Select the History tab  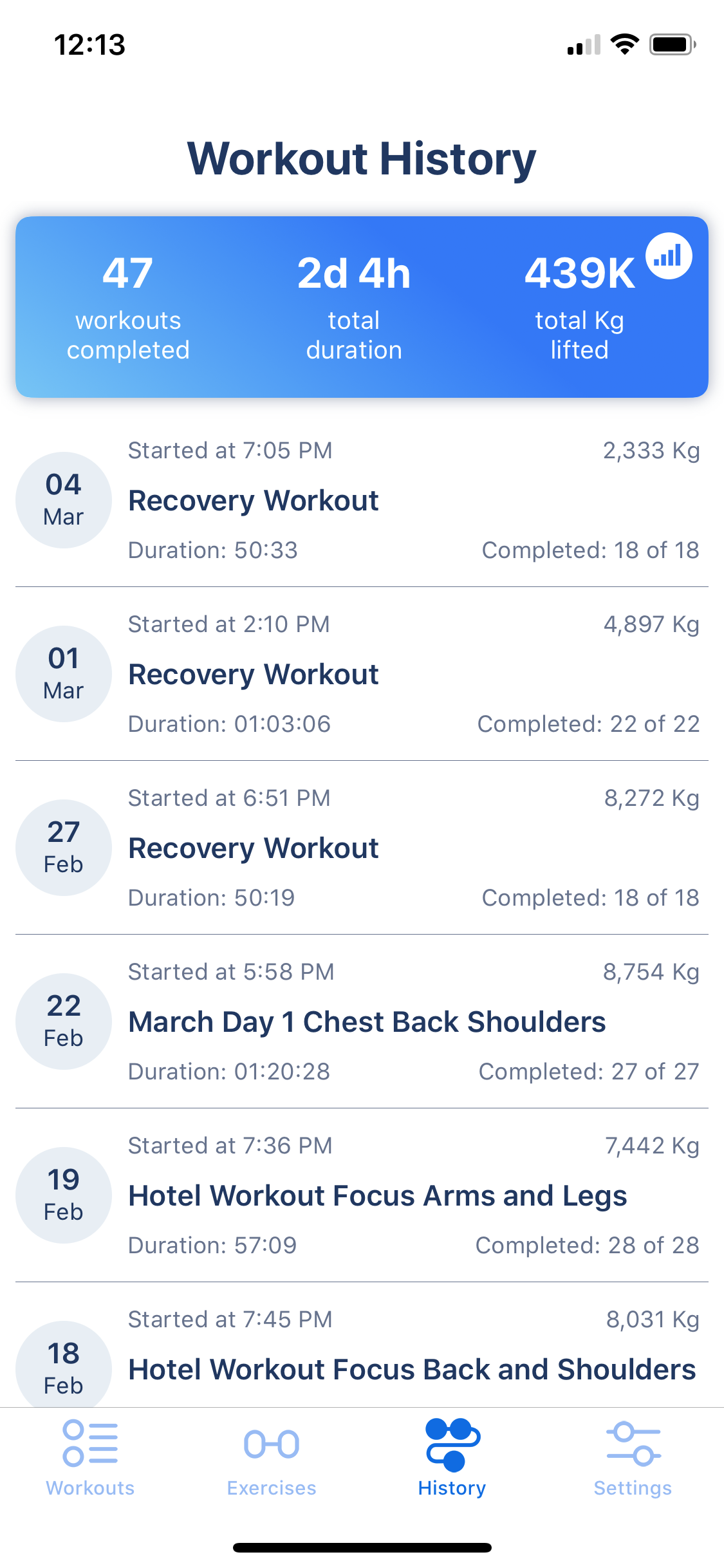click(452, 1458)
